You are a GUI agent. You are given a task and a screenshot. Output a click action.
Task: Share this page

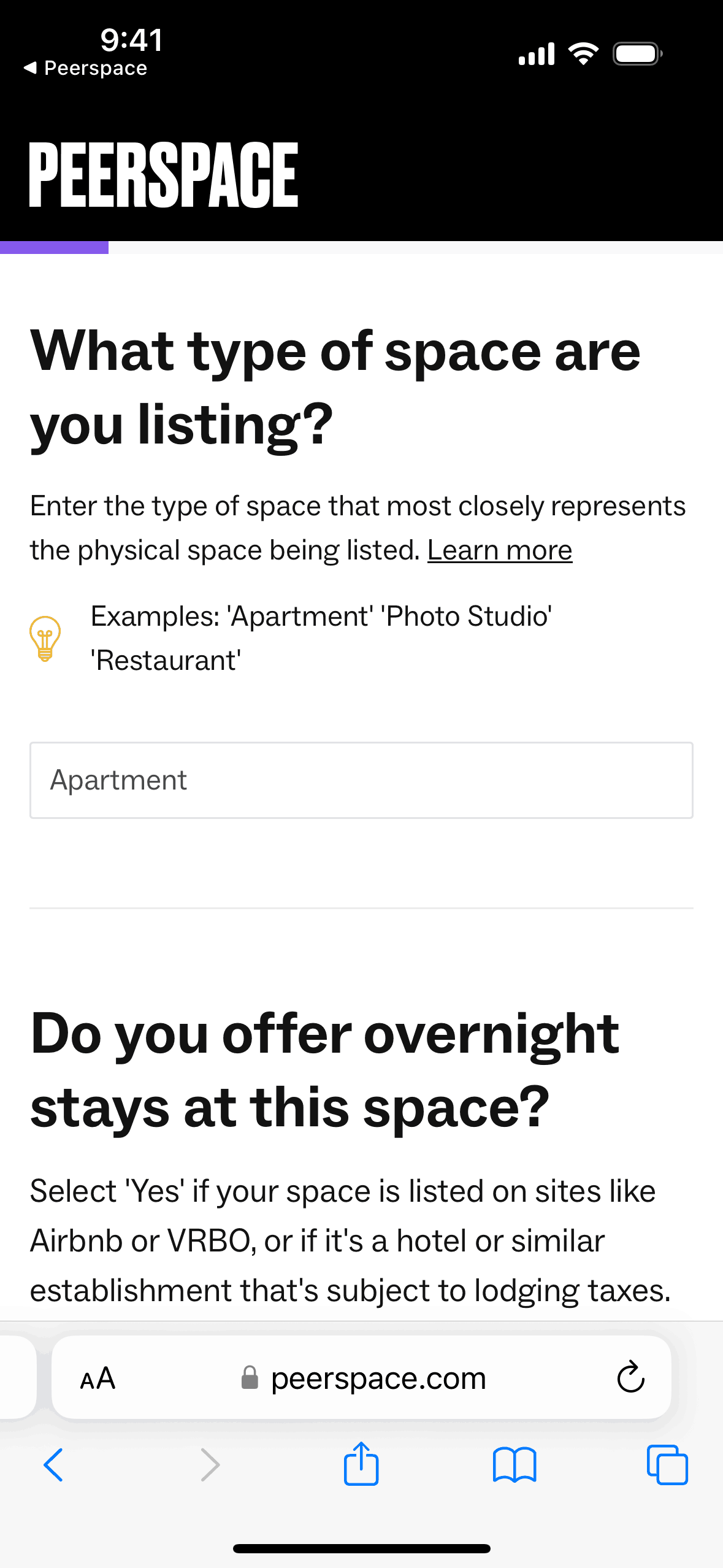361,1464
